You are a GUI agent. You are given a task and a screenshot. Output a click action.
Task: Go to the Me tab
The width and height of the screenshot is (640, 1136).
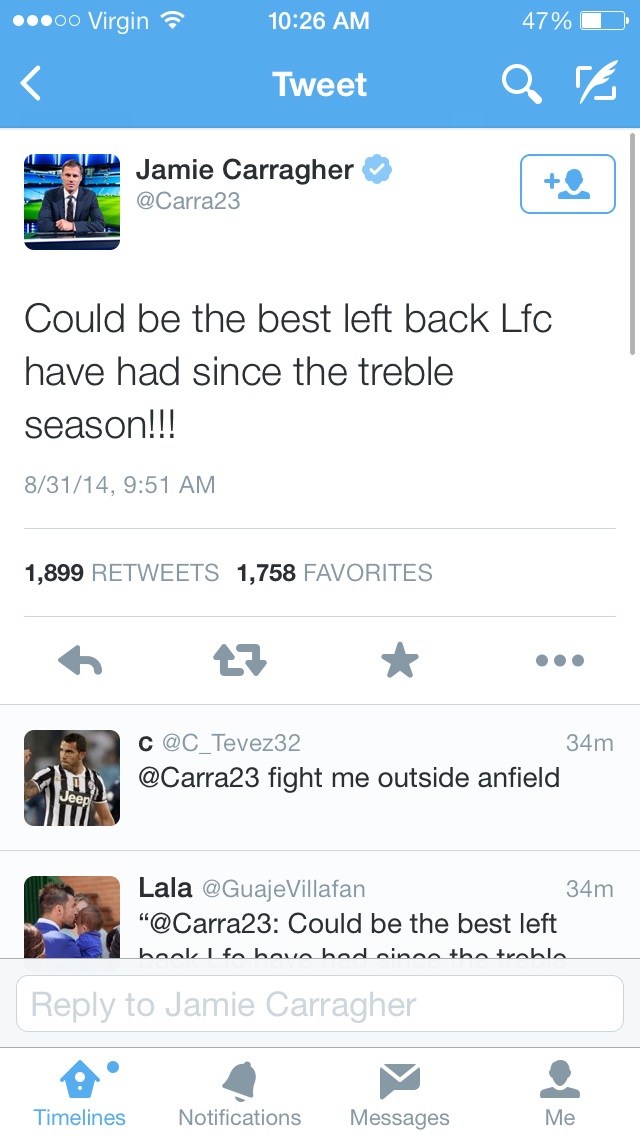point(560,1092)
